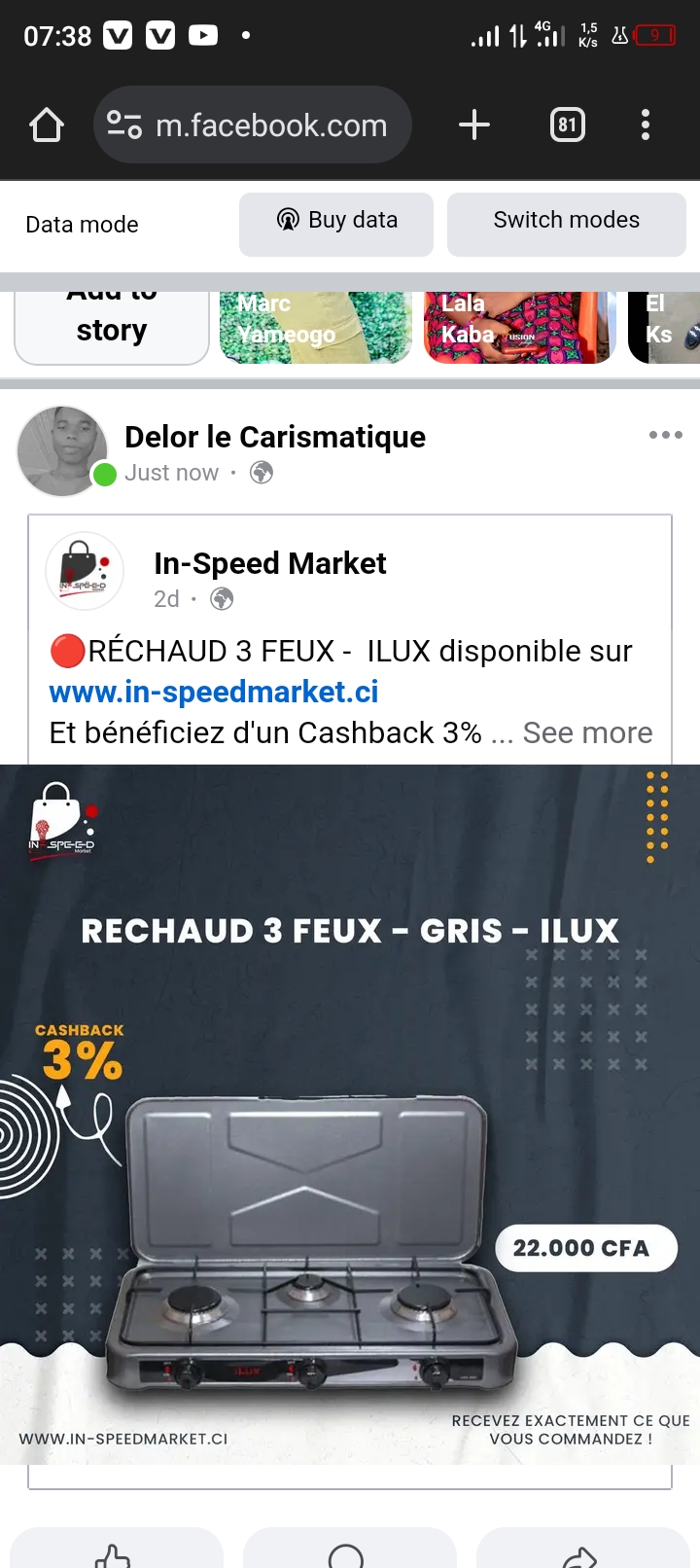The height and width of the screenshot is (1568, 700).
Task: Tap the Buy data button
Action: (336, 223)
